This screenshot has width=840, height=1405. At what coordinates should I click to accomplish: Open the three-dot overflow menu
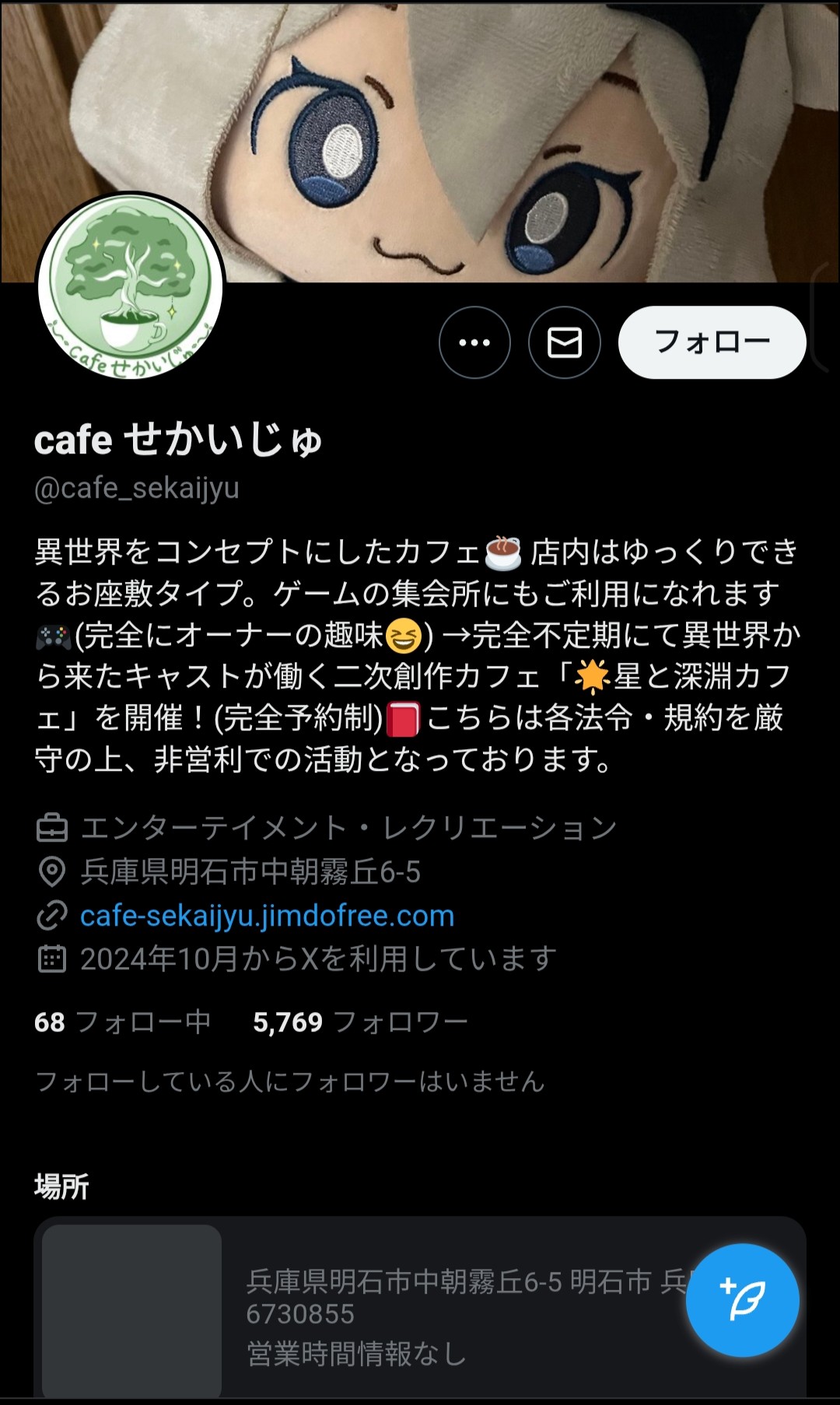click(474, 342)
